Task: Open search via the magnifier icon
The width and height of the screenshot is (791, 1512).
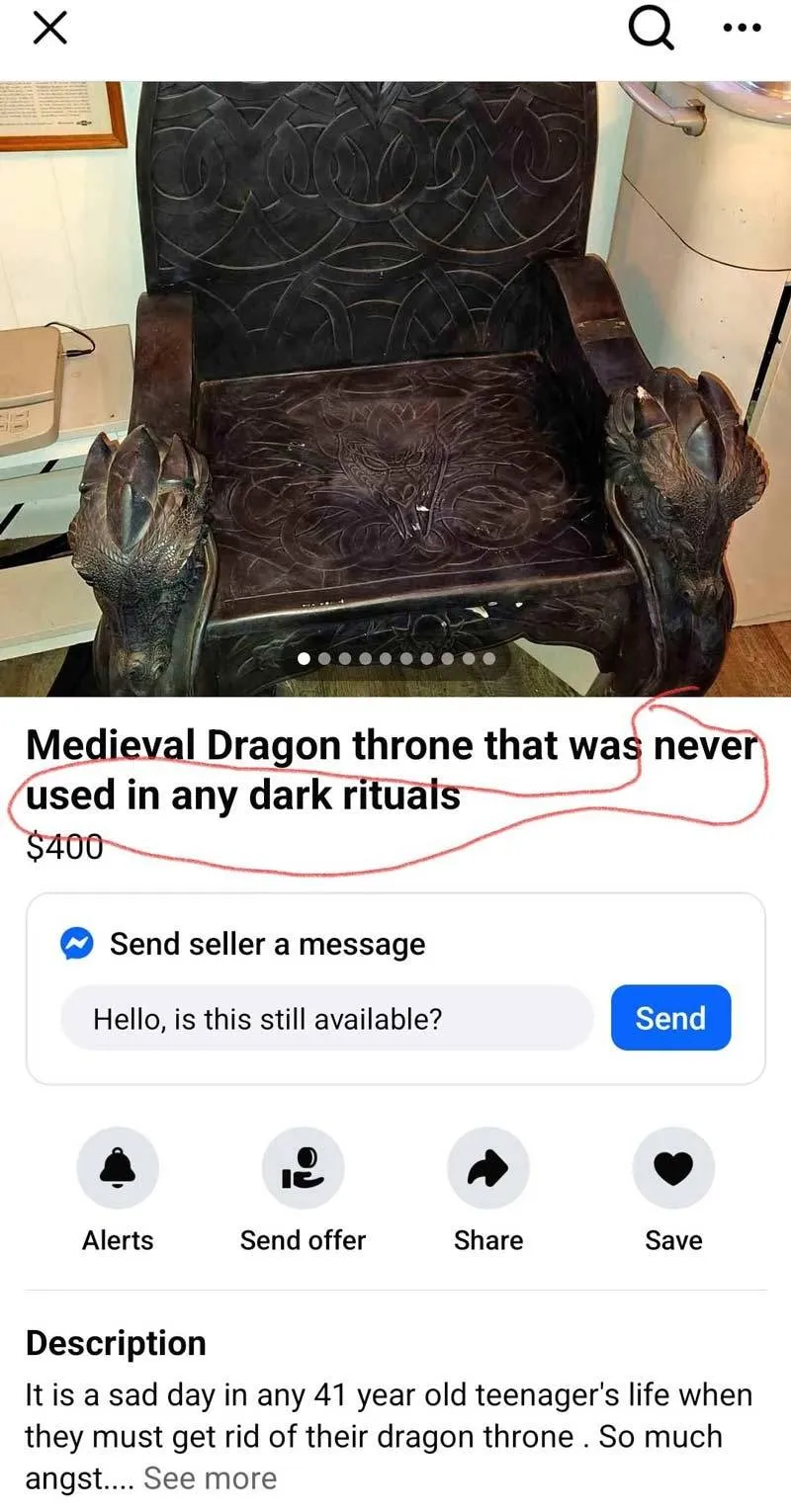Action: [652, 30]
